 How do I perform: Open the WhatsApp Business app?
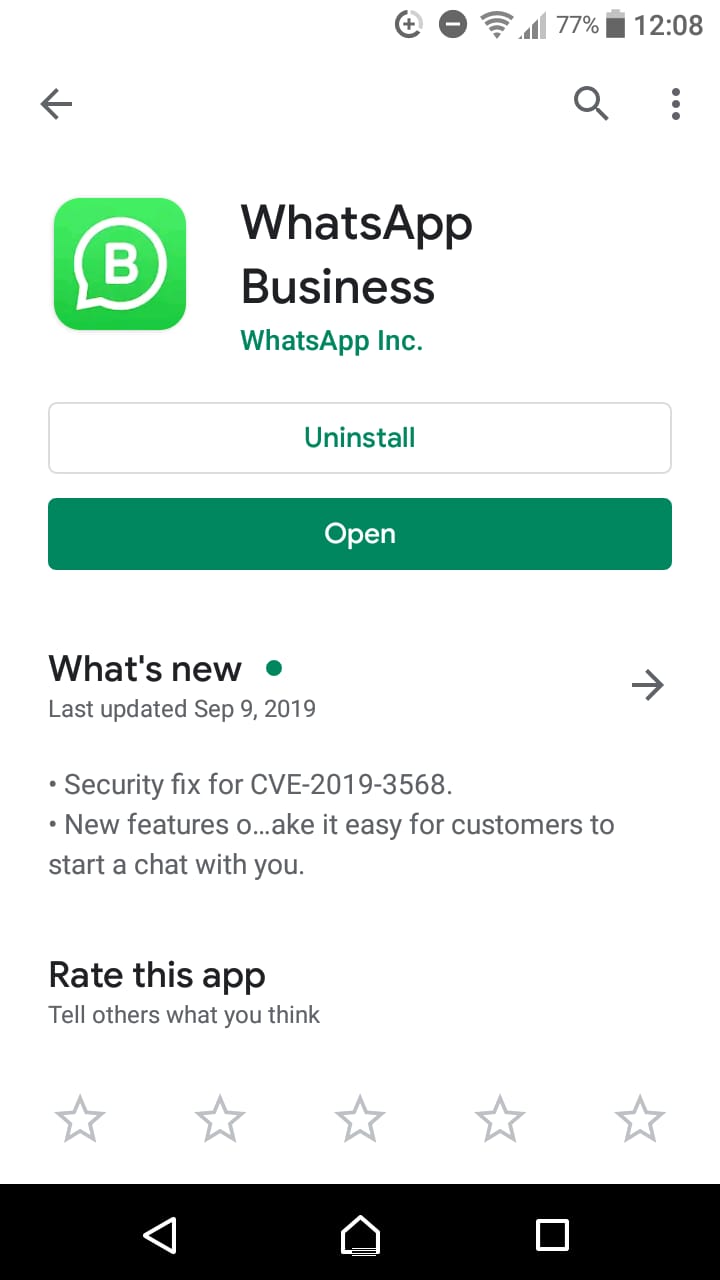[360, 534]
